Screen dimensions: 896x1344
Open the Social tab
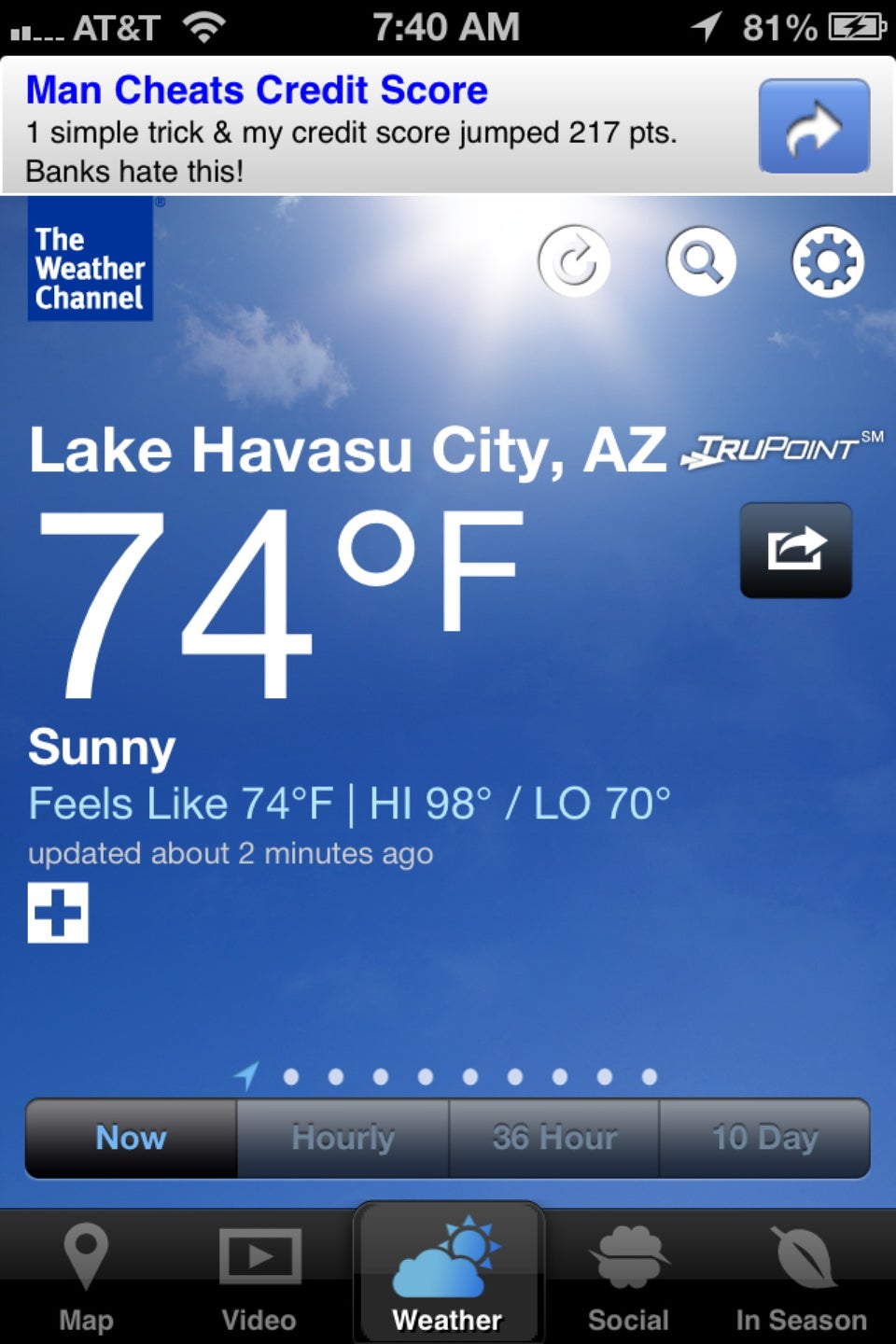click(x=628, y=1277)
